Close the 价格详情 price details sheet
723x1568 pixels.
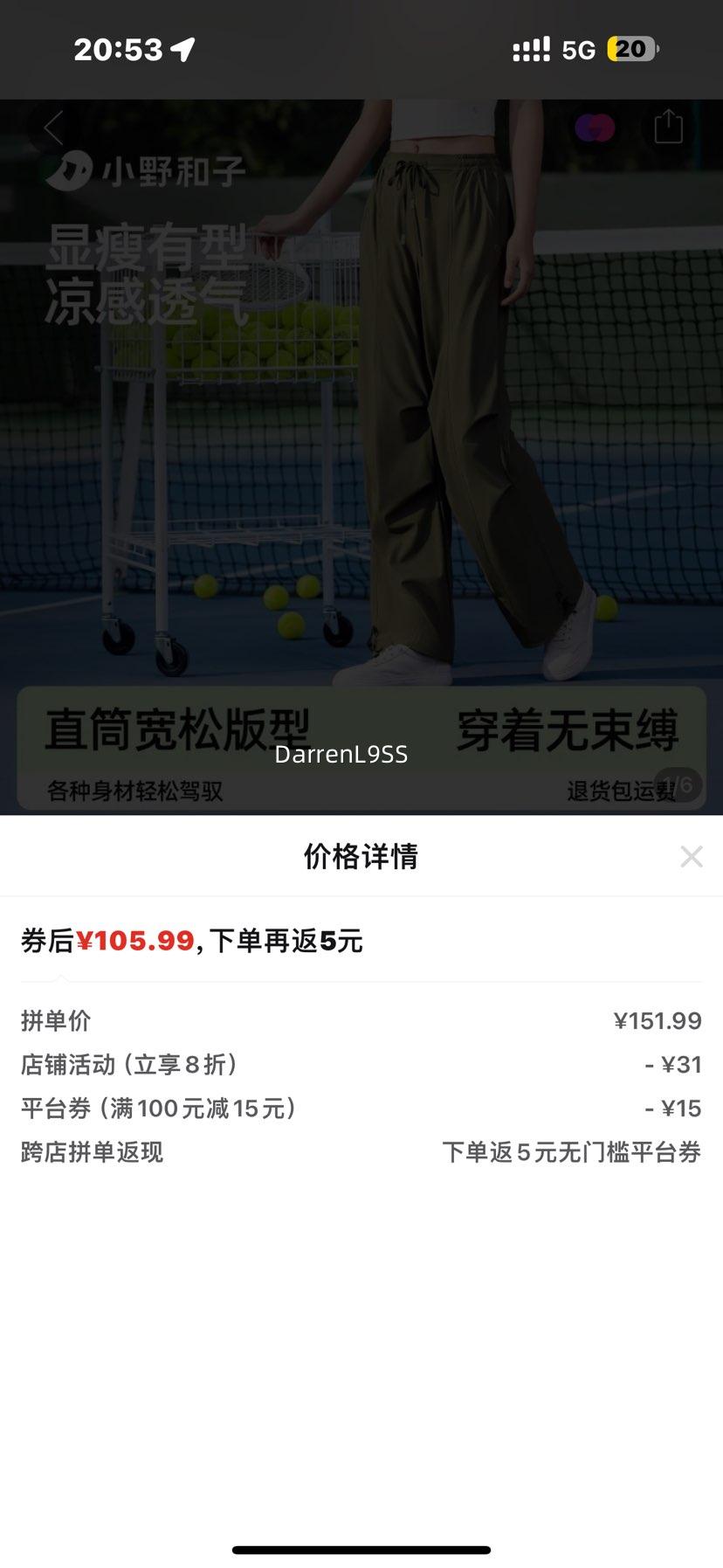pos(691,856)
